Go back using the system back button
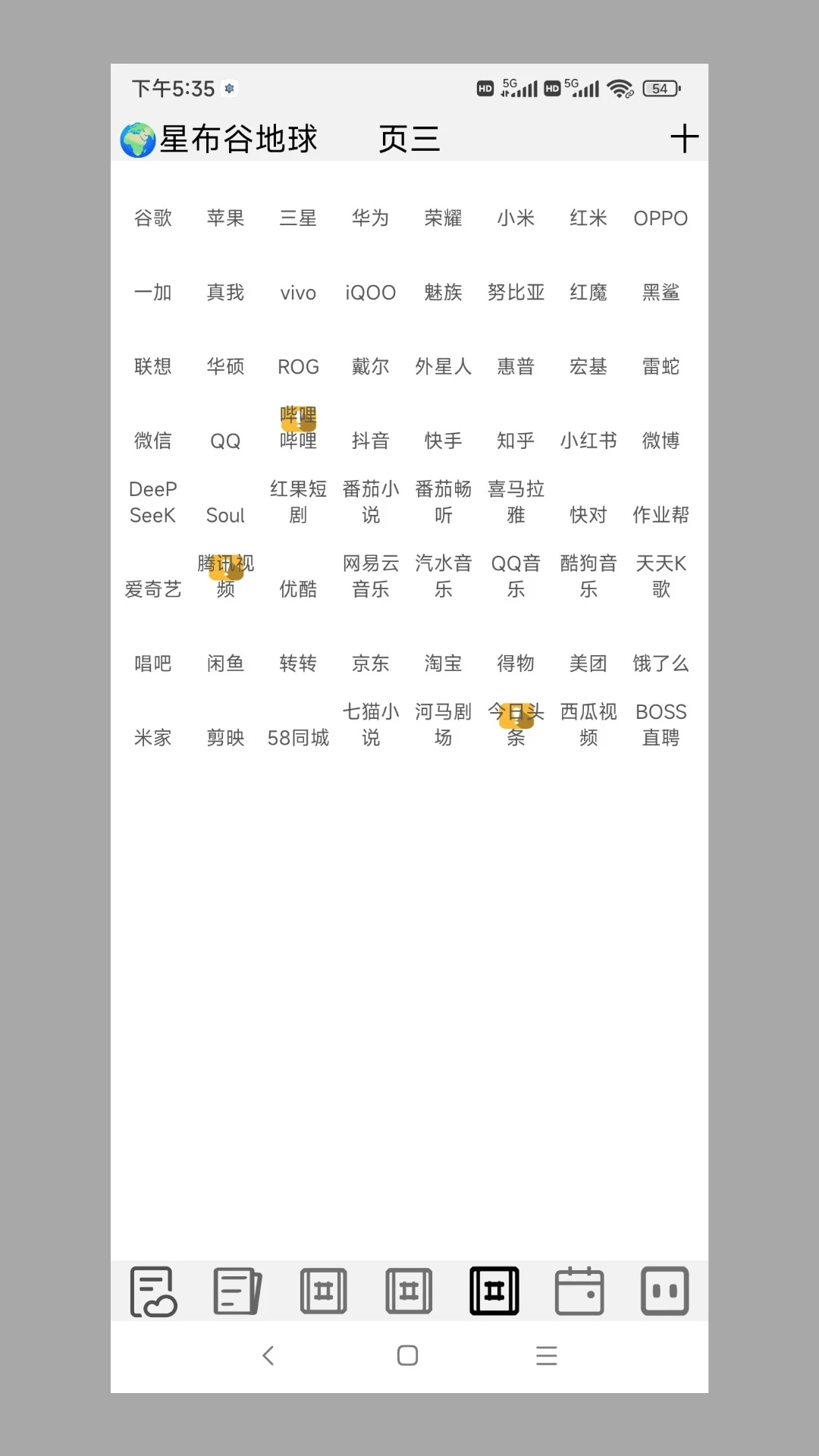819x1456 pixels. [x=268, y=1355]
